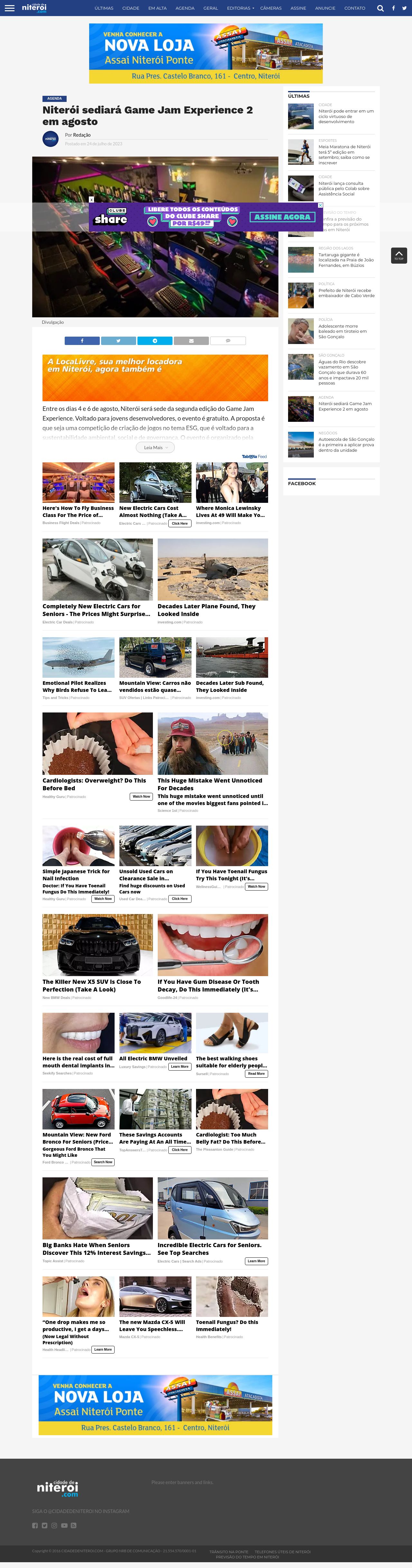Share article on Twitter
Viewport: 412px width, 1568px height.
pos(118,341)
